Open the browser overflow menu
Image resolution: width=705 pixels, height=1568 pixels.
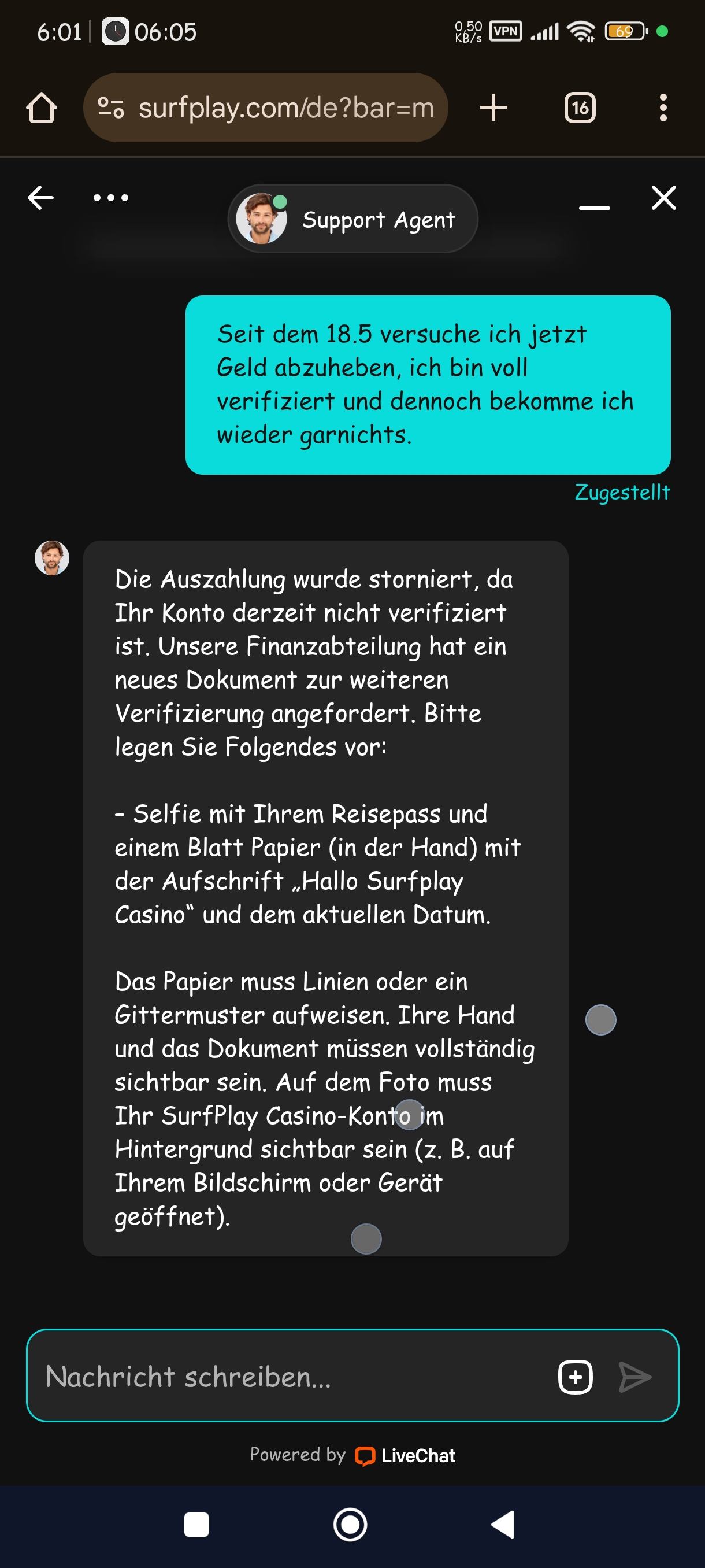tap(663, 108)
